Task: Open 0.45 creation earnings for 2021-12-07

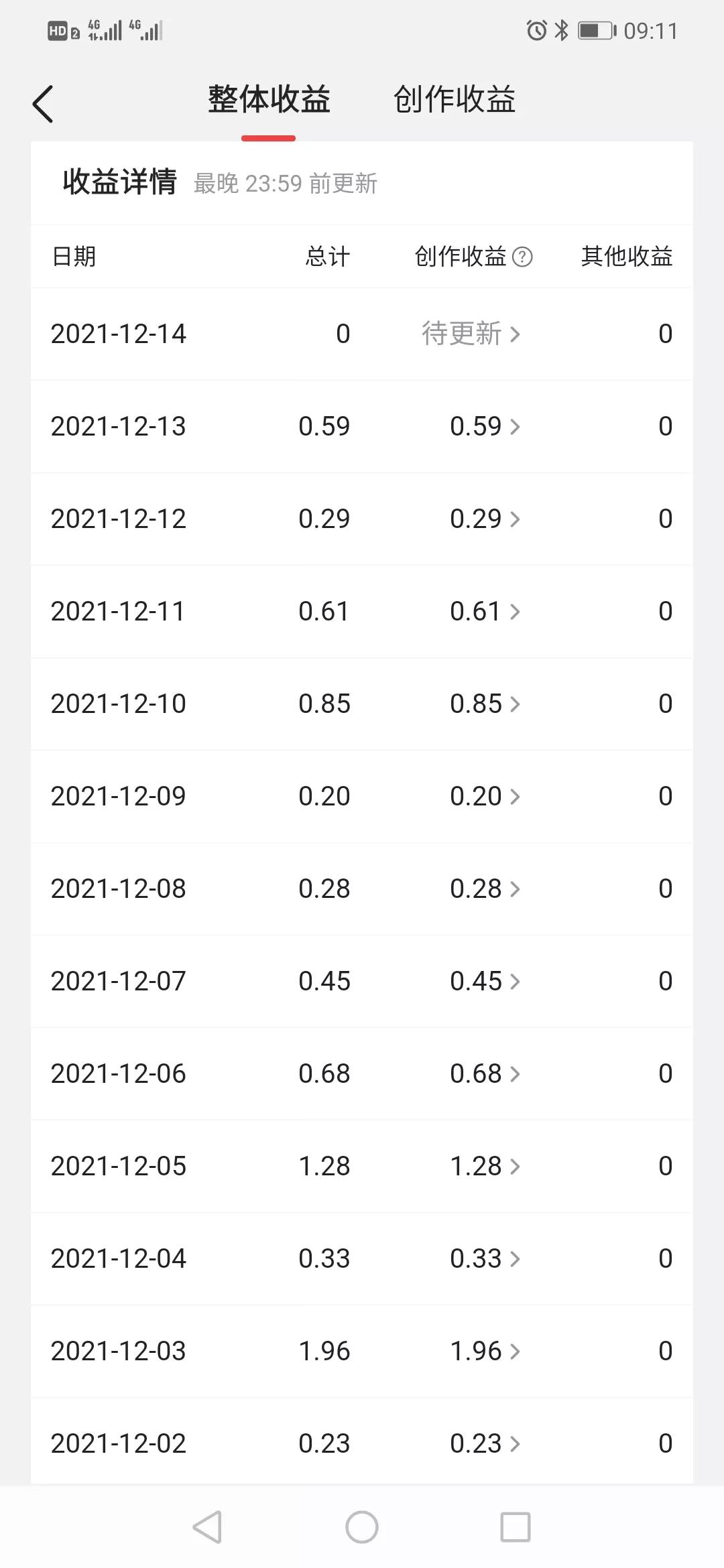Action: 484,981
